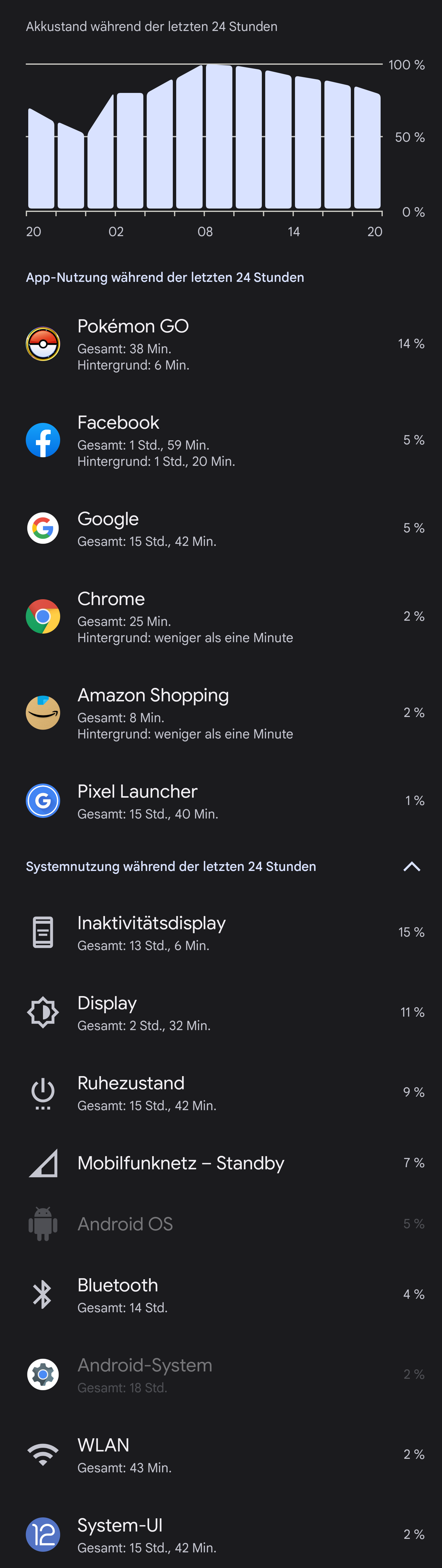
Task: Open Facebook battery usage details
Action: click(221, 440)
